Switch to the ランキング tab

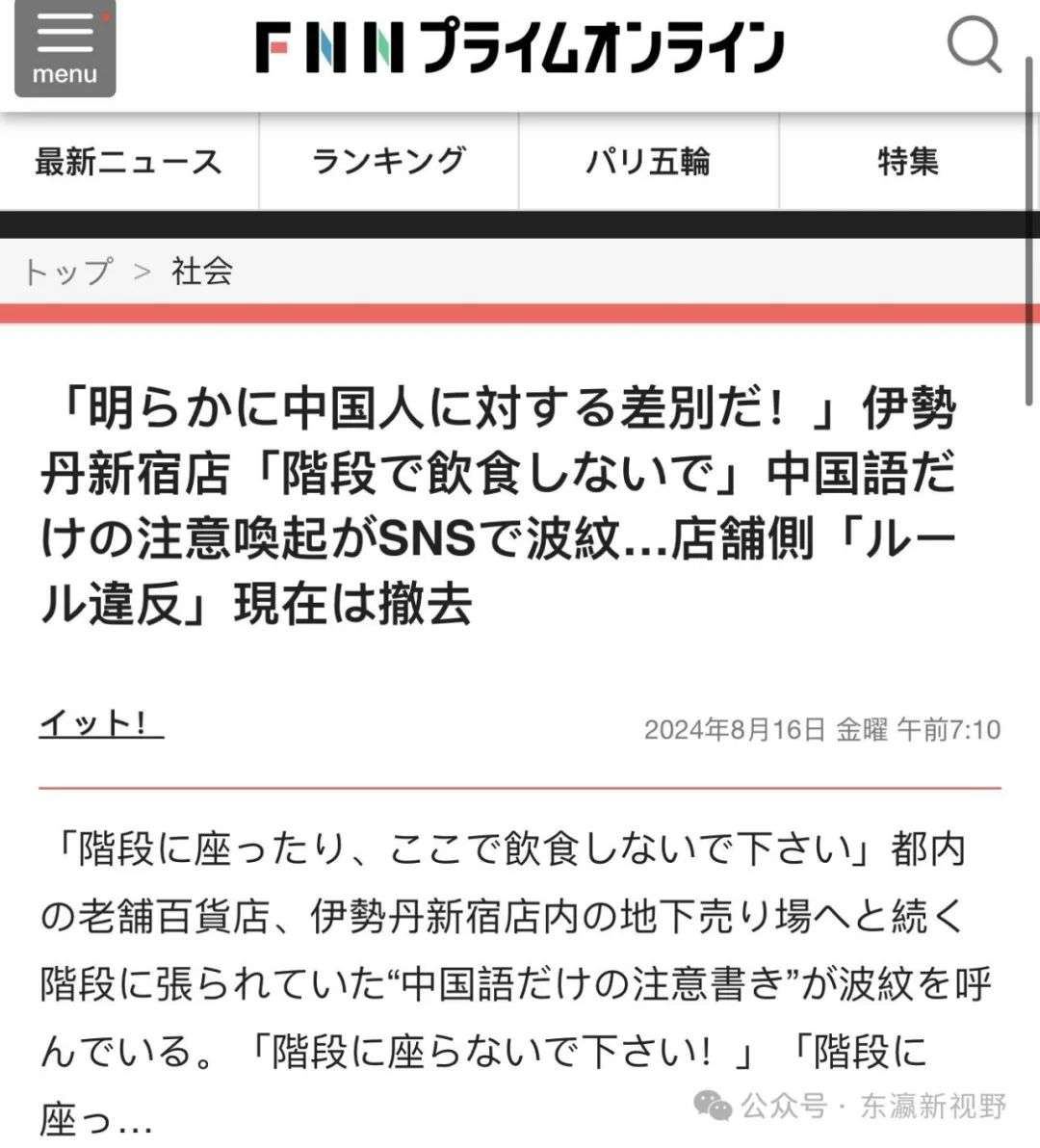click(x=389, y=162)
